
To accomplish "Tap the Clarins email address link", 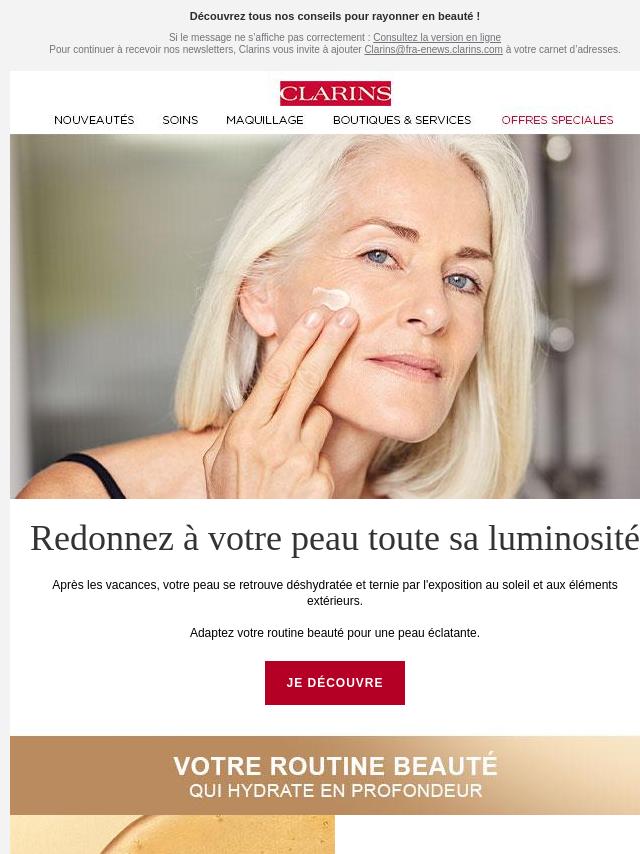I will [x=433, y=50].
